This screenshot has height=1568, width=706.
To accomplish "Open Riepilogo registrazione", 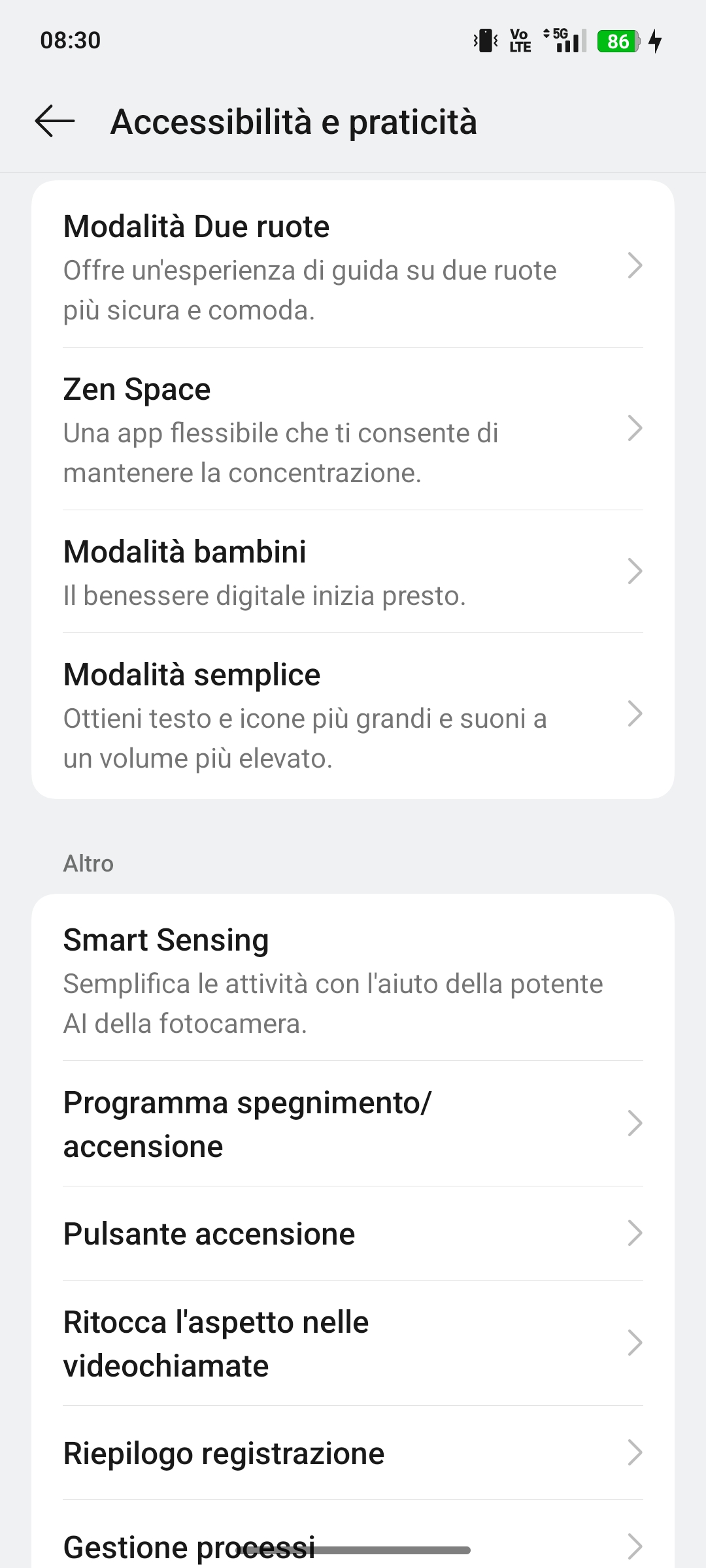I will pos(353,1453).
